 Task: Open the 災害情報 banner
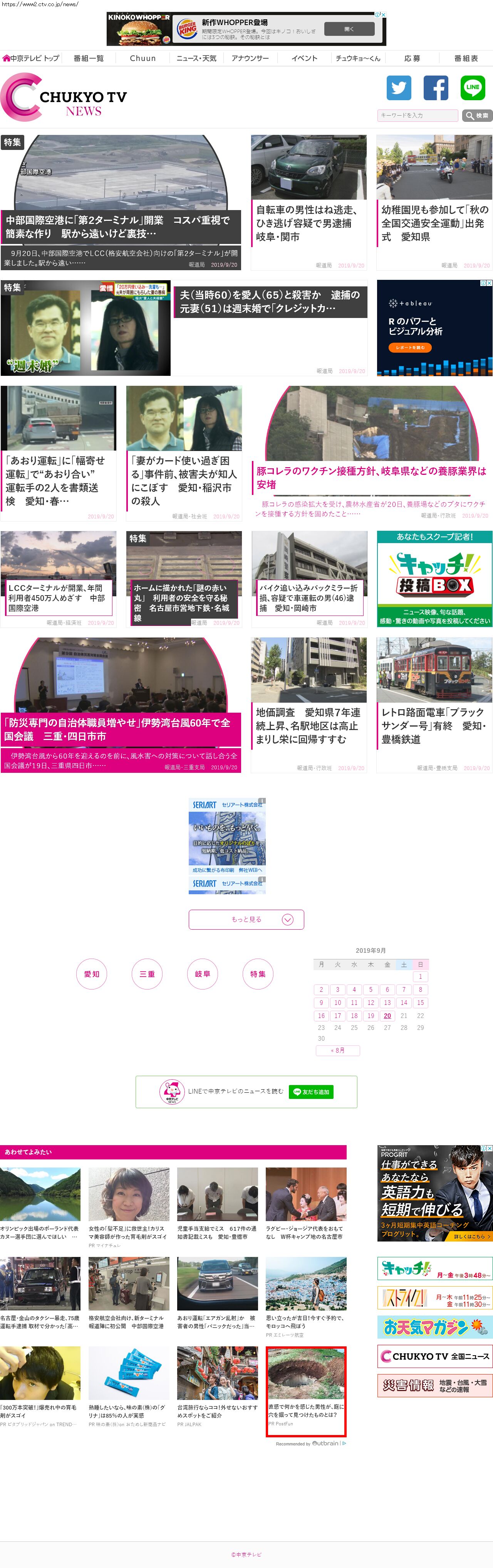pos(434,1385)
